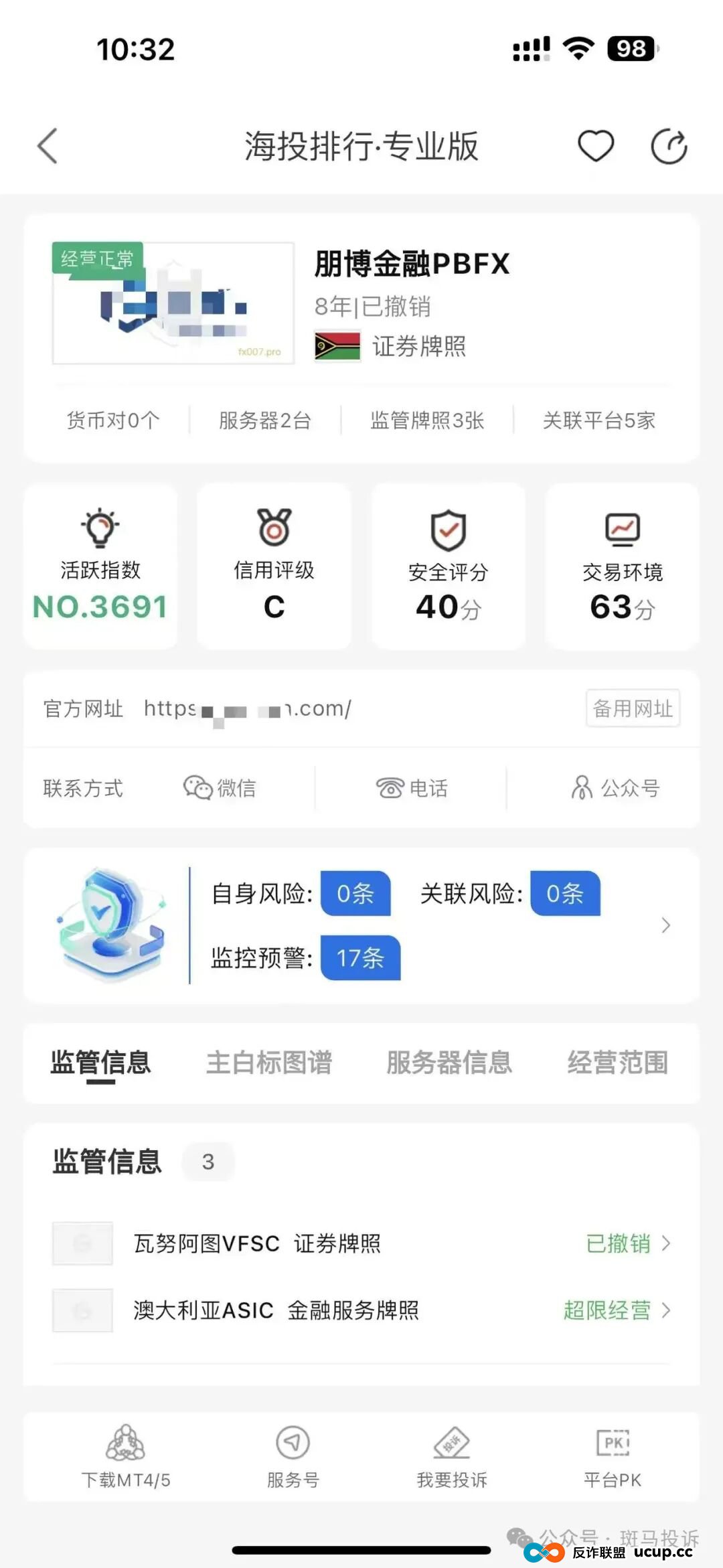The width and height of the screenshot is (723, 1568).
Task: Open the official website link
Action: (248, 710)
